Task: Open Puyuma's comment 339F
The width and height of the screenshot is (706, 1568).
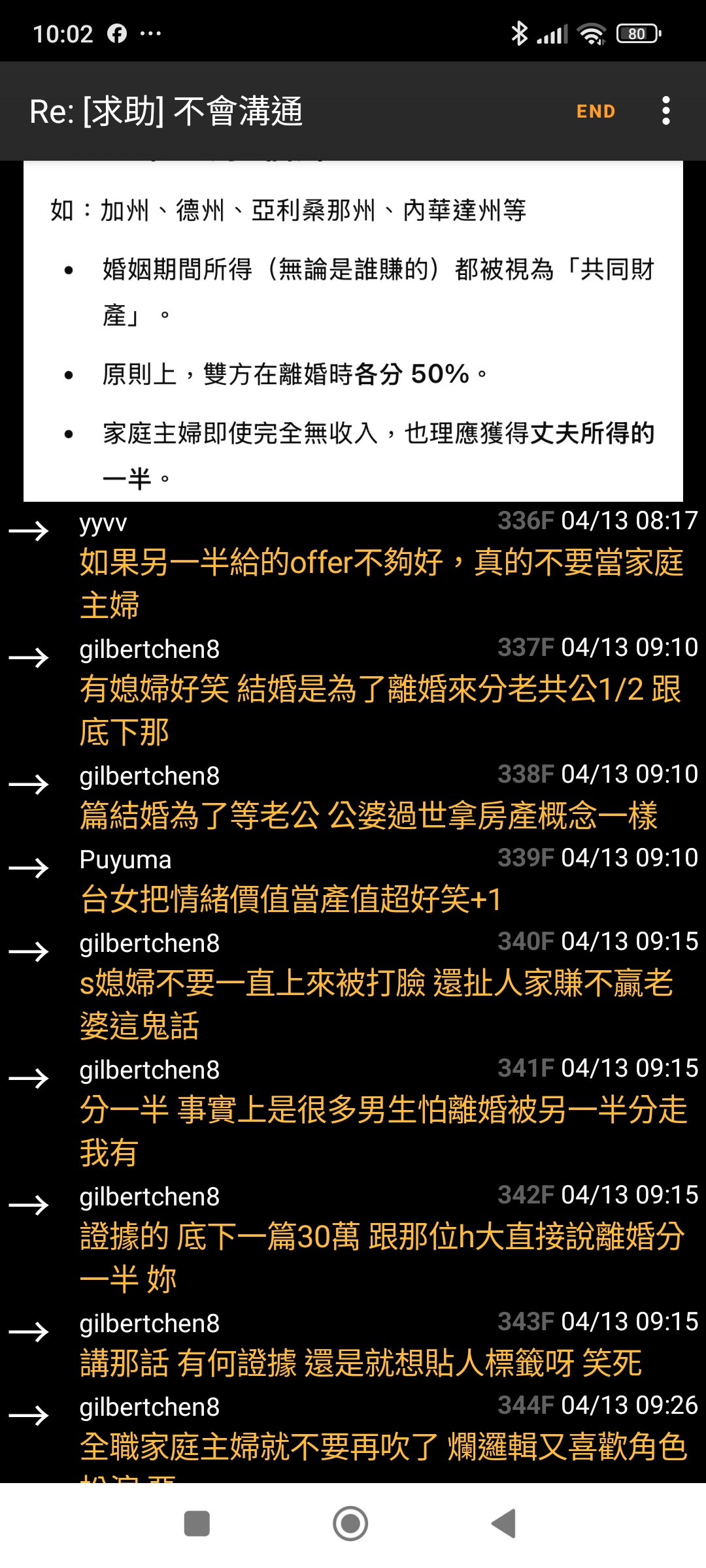Action: pyautogui.click(x=353, y=881)
